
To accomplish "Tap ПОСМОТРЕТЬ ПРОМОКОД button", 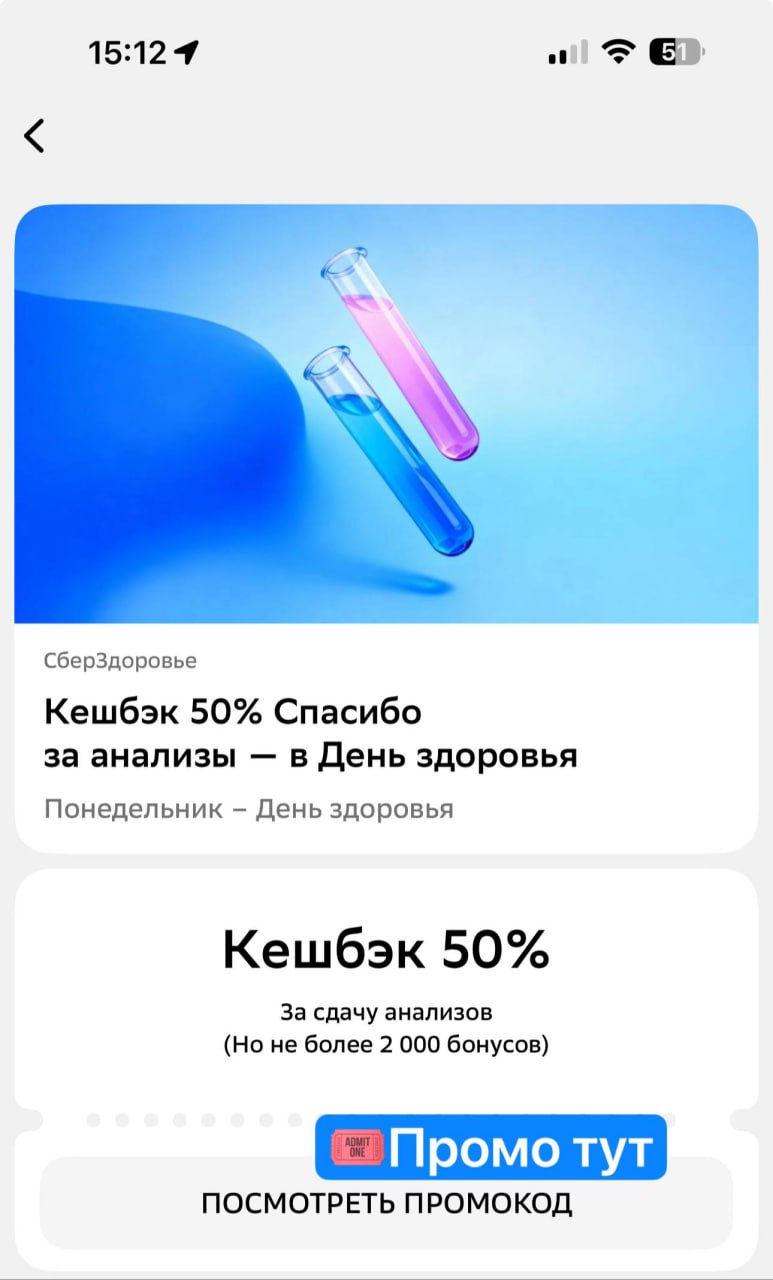I will pos(386,1204).
